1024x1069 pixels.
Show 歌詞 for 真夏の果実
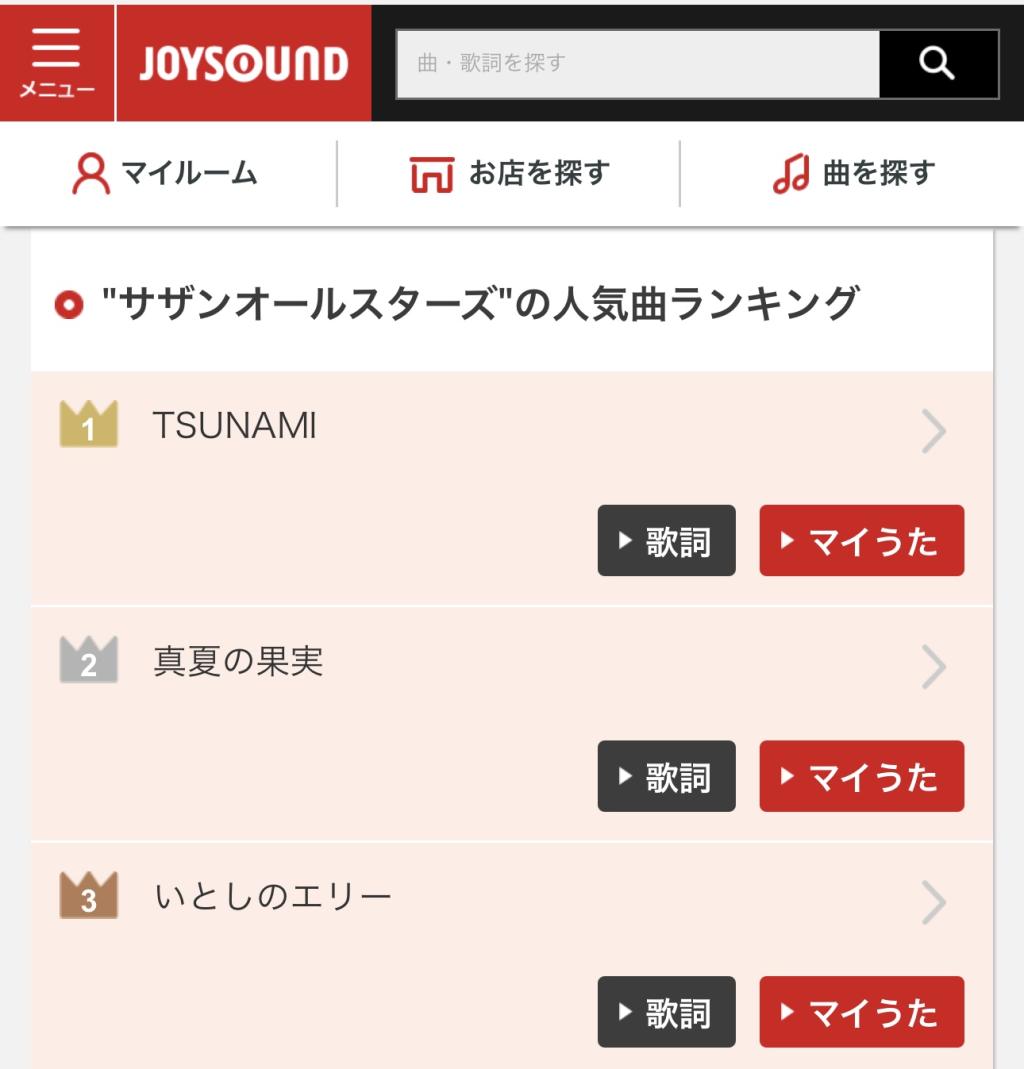(x=666, y=776)
